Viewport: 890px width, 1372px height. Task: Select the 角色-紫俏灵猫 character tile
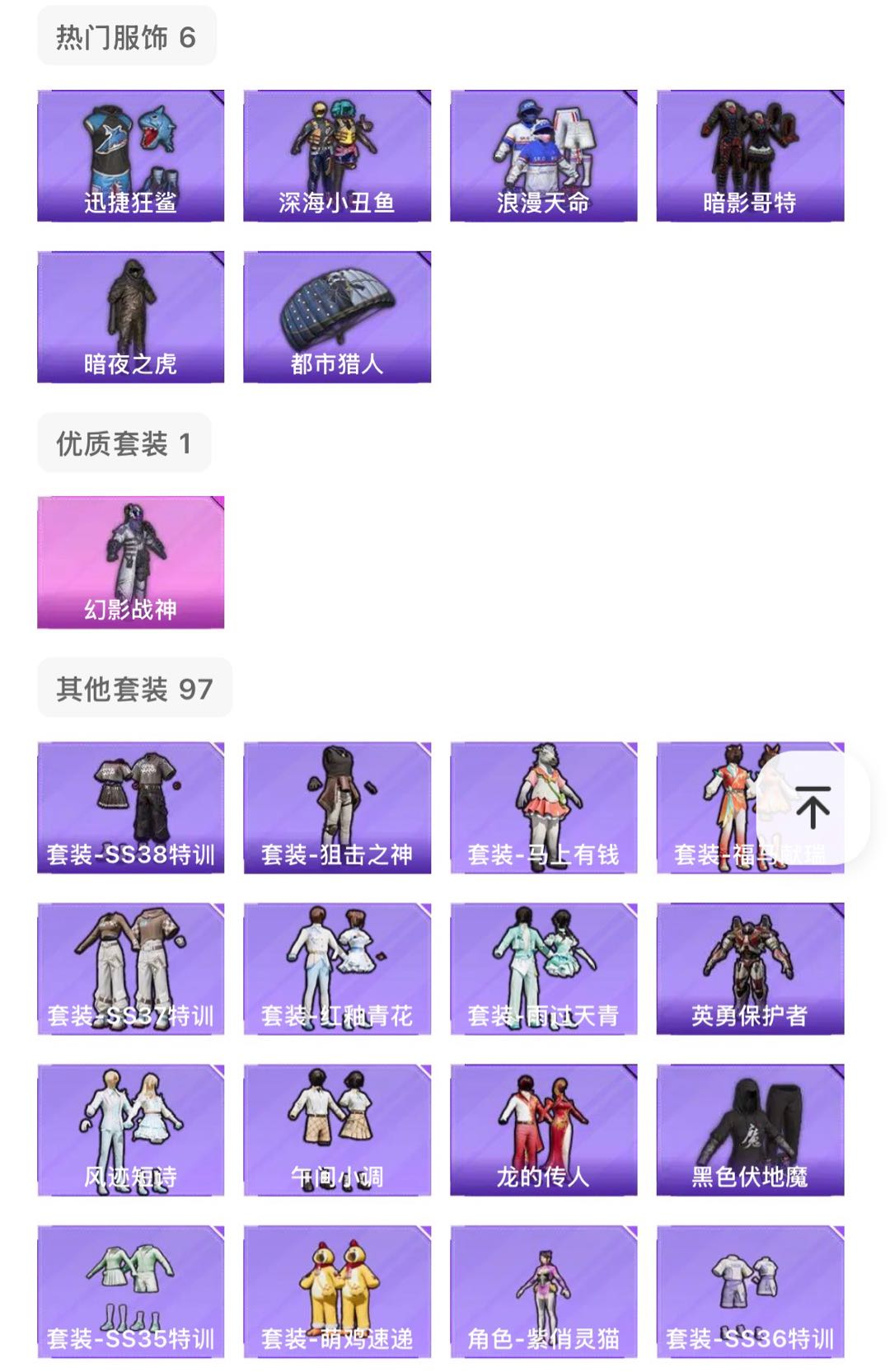tap(544, 1291)
